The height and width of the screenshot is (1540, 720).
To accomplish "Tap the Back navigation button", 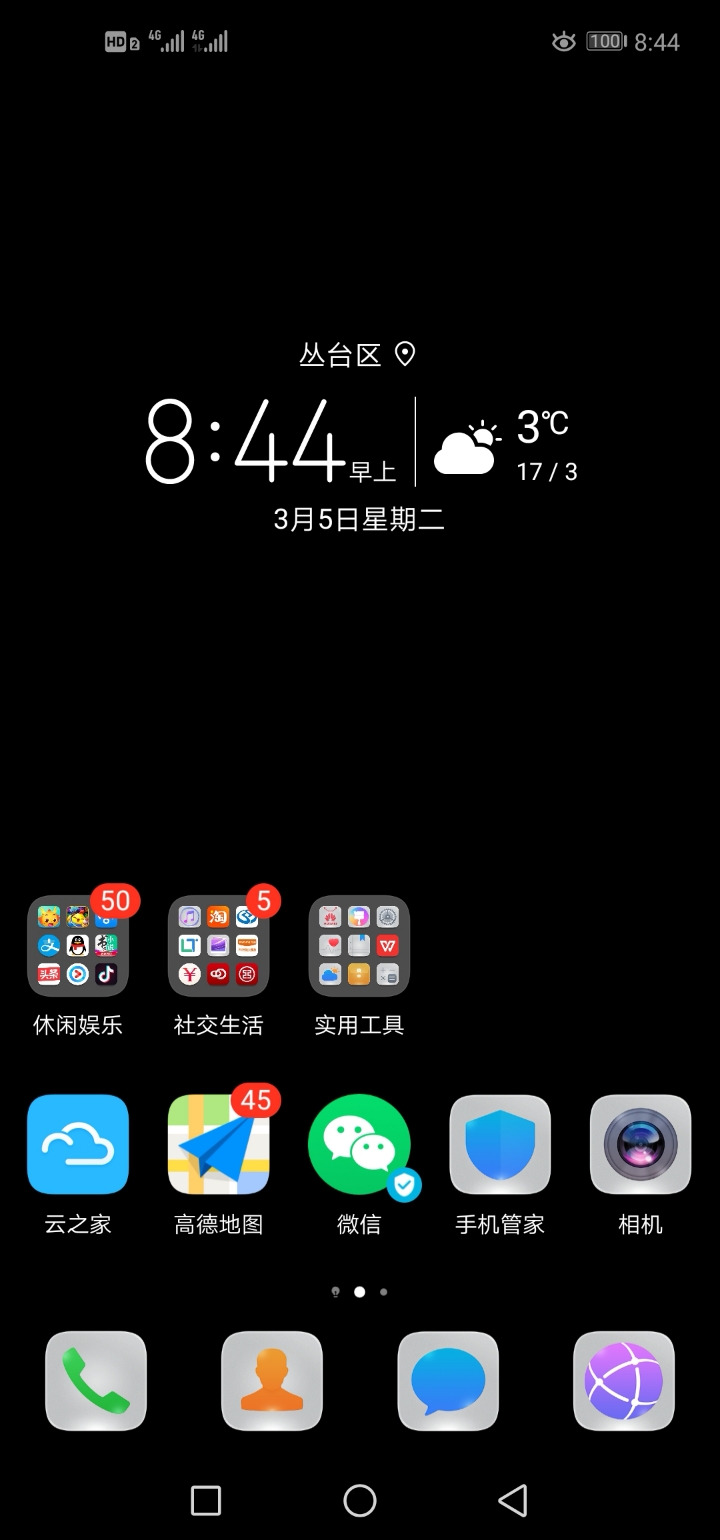I will pyautogui.click(x=512, y=1500).
